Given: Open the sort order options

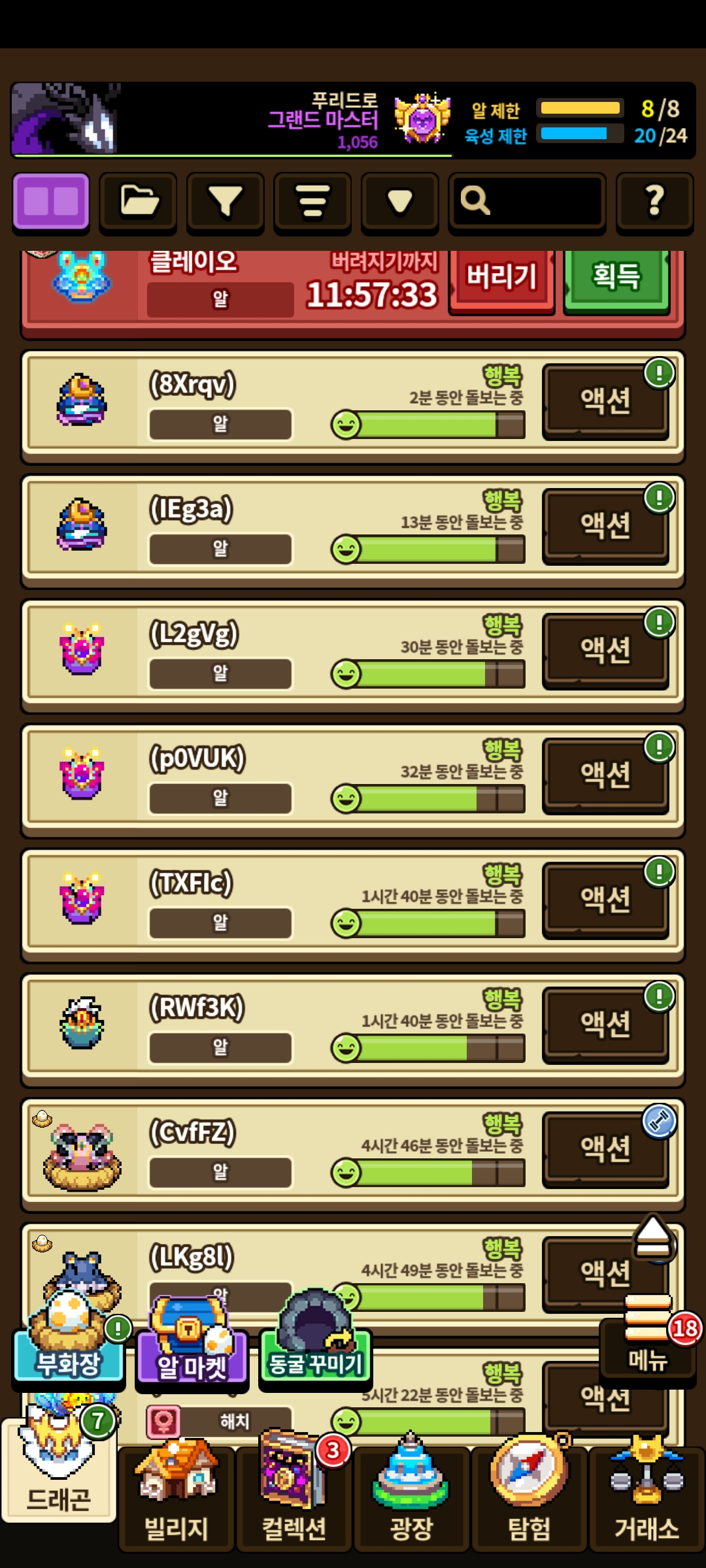Looking at the screenshot, I should tap(312, 202).
